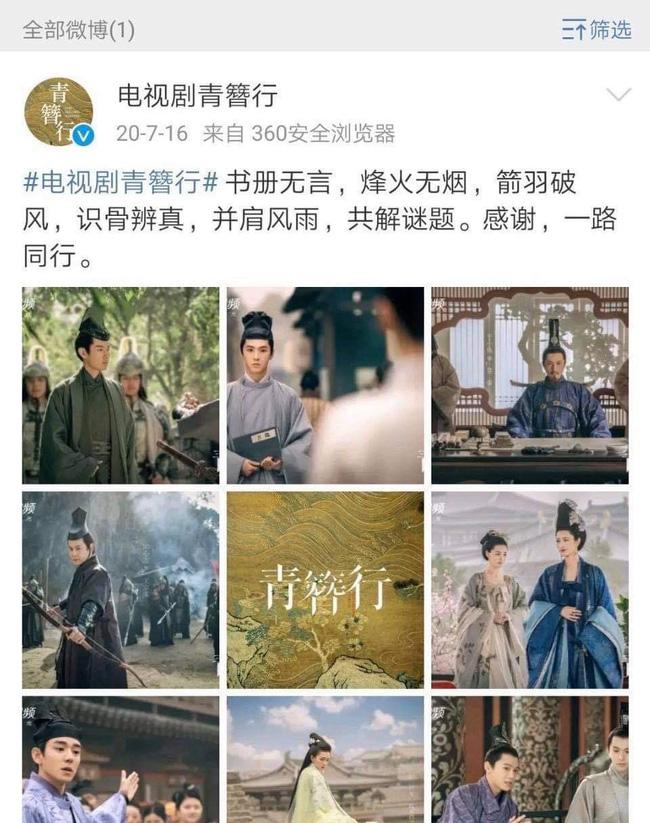Image resolution: width=650 pixels, height=823 pixels.
Task: View photo of man in purple robe gesturing
Action: [120, 760]
